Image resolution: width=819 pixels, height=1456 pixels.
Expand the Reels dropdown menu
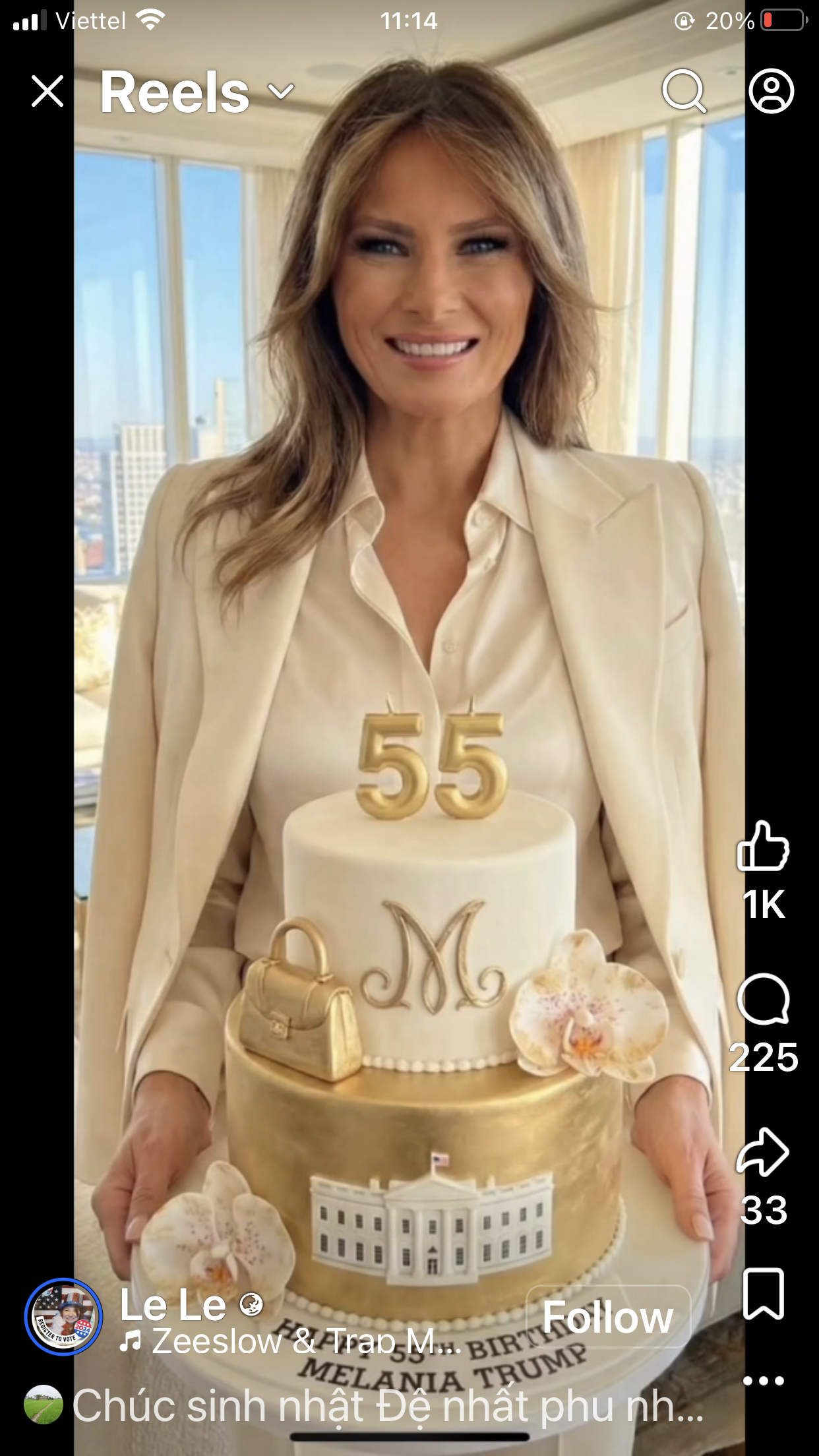pyautogui.click(x=282, y=91)
